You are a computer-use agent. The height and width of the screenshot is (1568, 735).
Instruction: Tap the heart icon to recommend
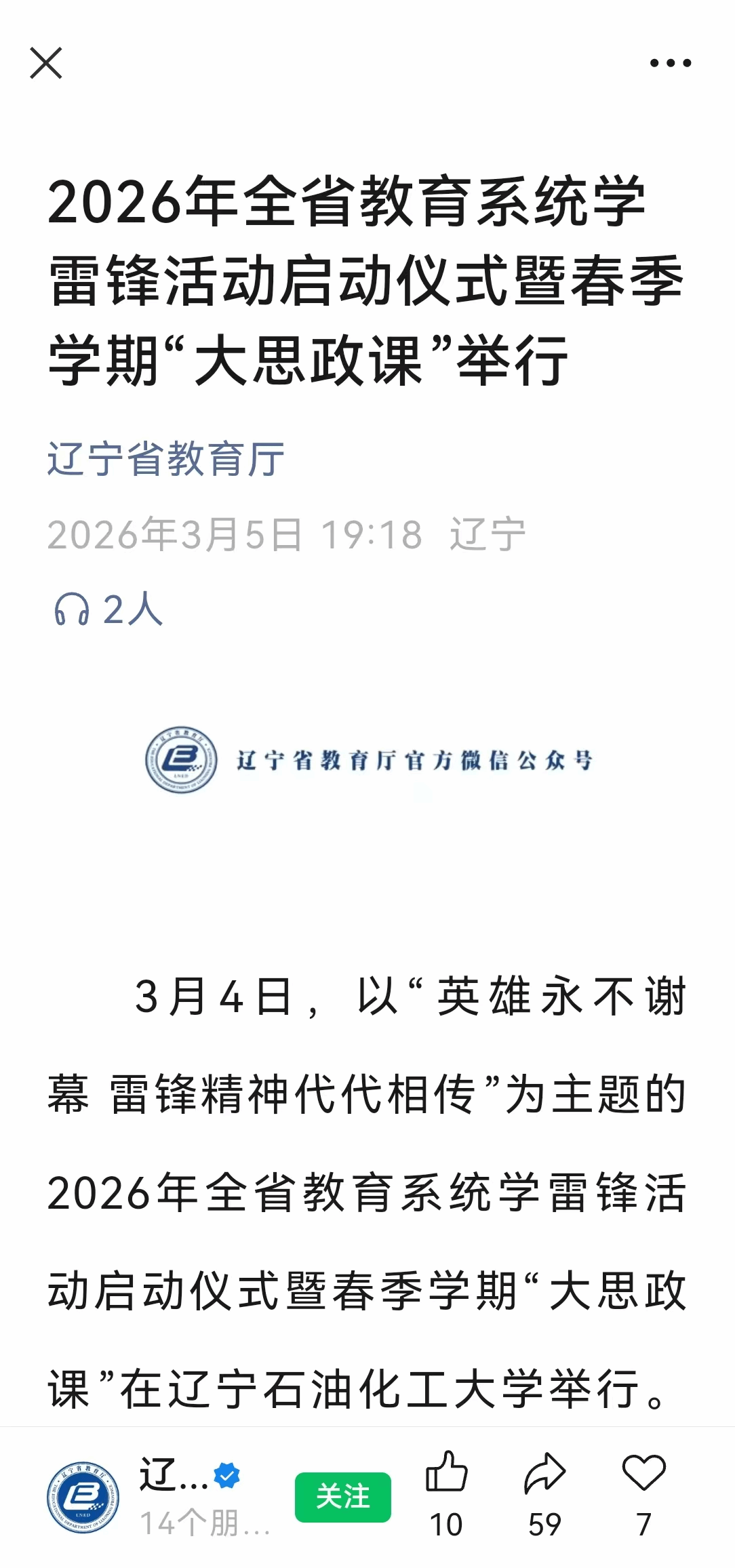643,1472
